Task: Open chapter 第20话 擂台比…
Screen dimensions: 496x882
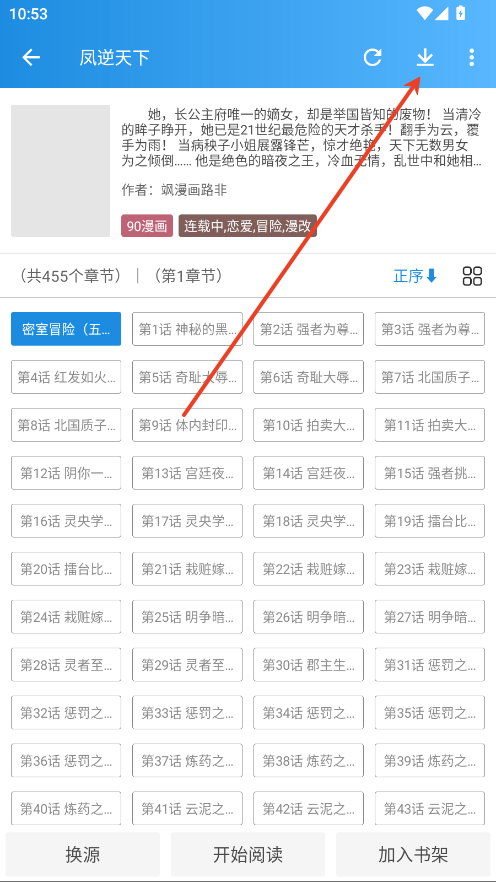Action: pyautogui.click(x=66, y=569)
